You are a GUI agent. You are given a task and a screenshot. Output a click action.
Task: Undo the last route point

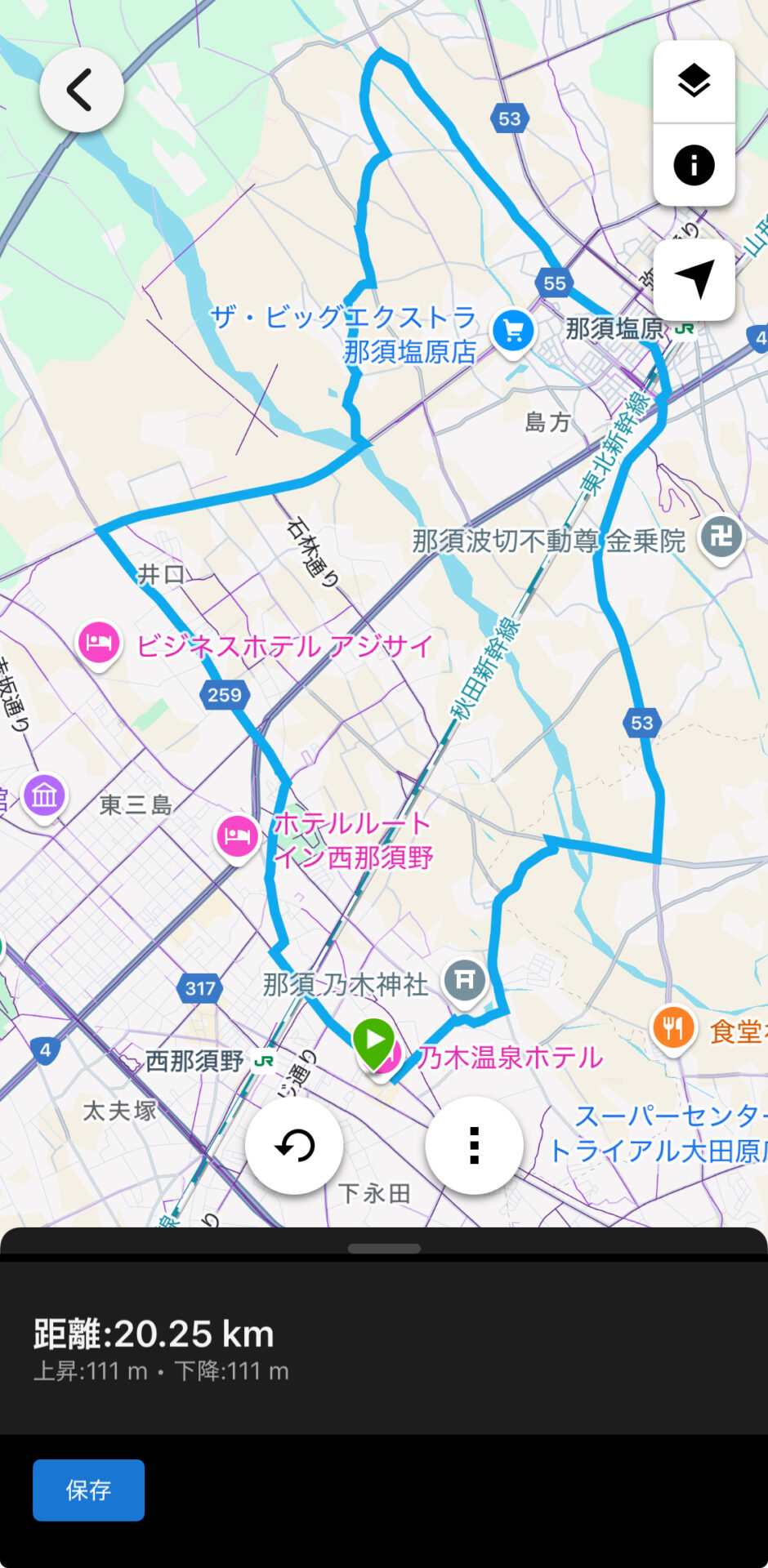tap(294, 1145)
